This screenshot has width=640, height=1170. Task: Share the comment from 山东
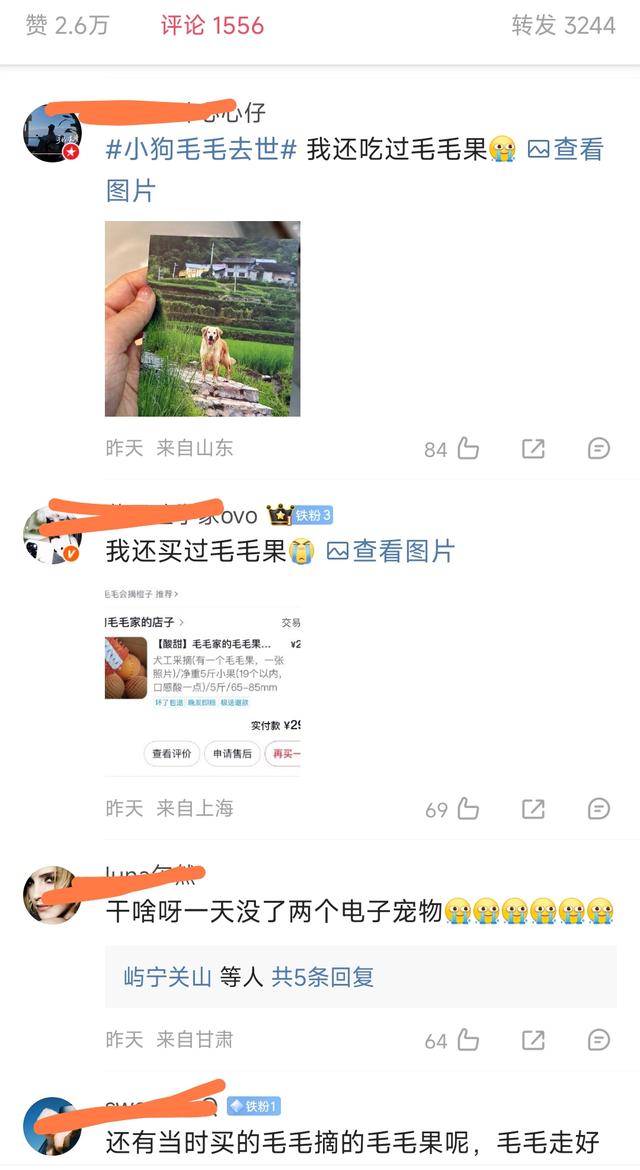(533, 449)
